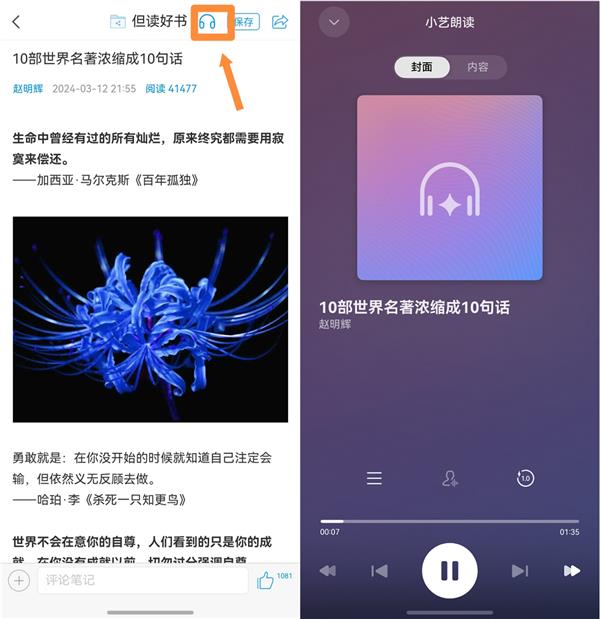Change the reading voice
Viewport: 600px width, 619px height.
click(450, 478)
